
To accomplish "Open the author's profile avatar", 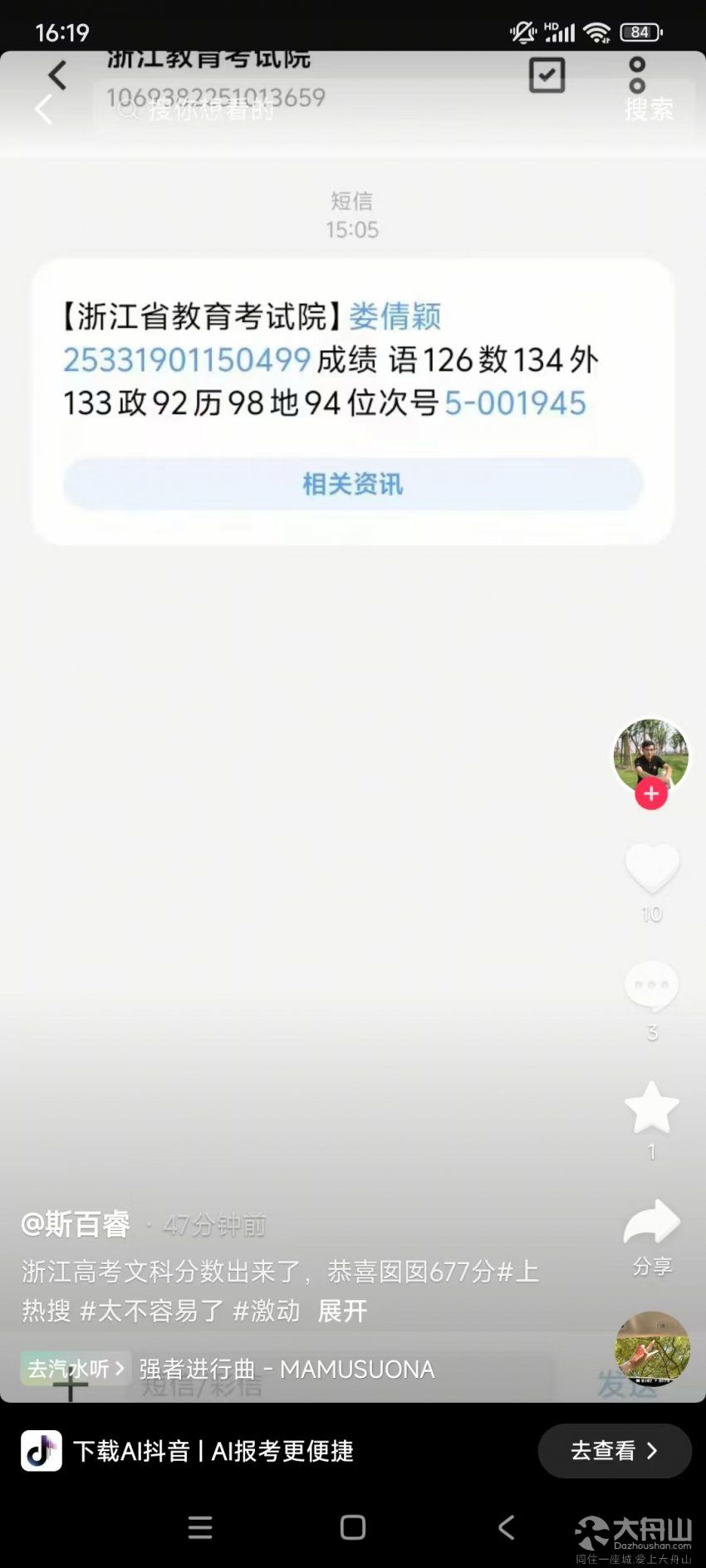I will (650, 754).
